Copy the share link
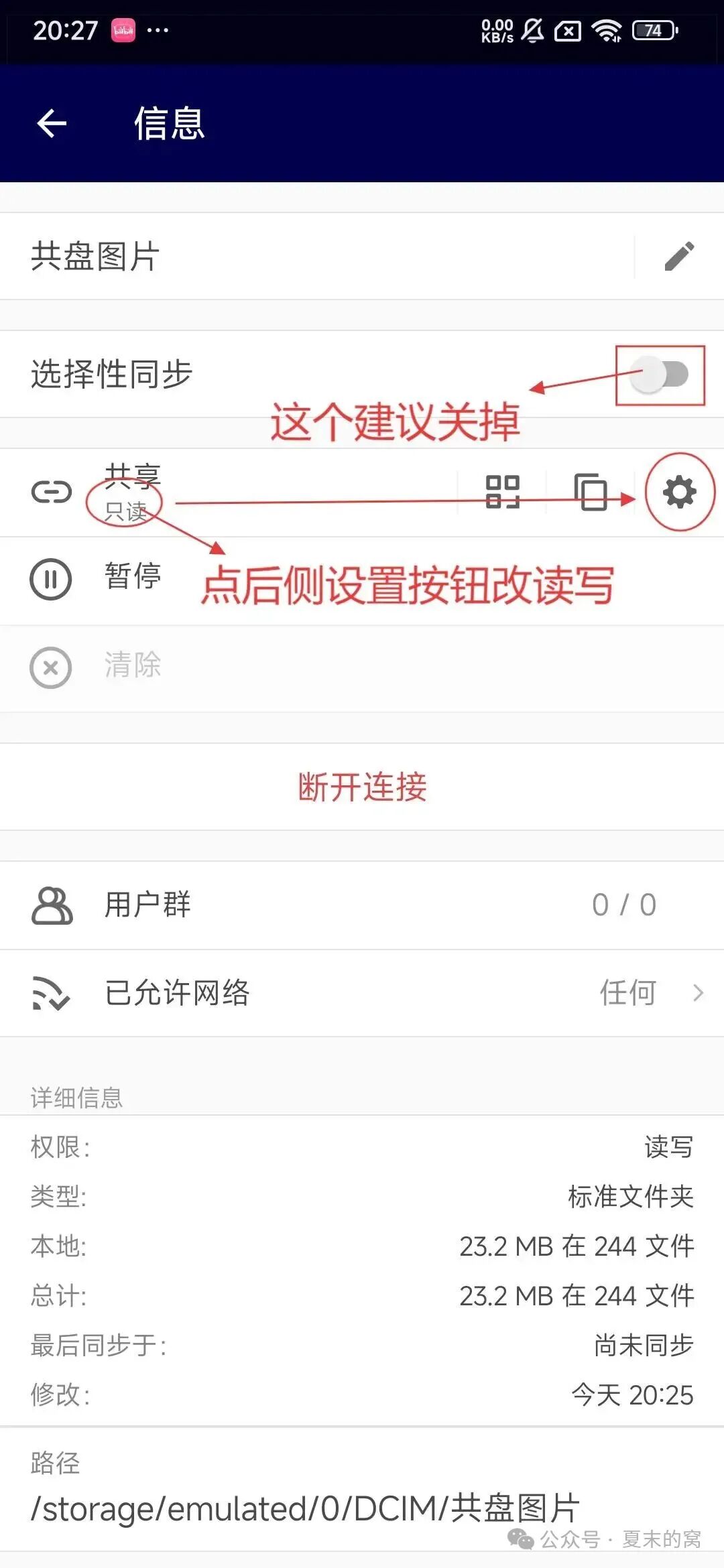724x1568 pixels. [x=591, y=493]
